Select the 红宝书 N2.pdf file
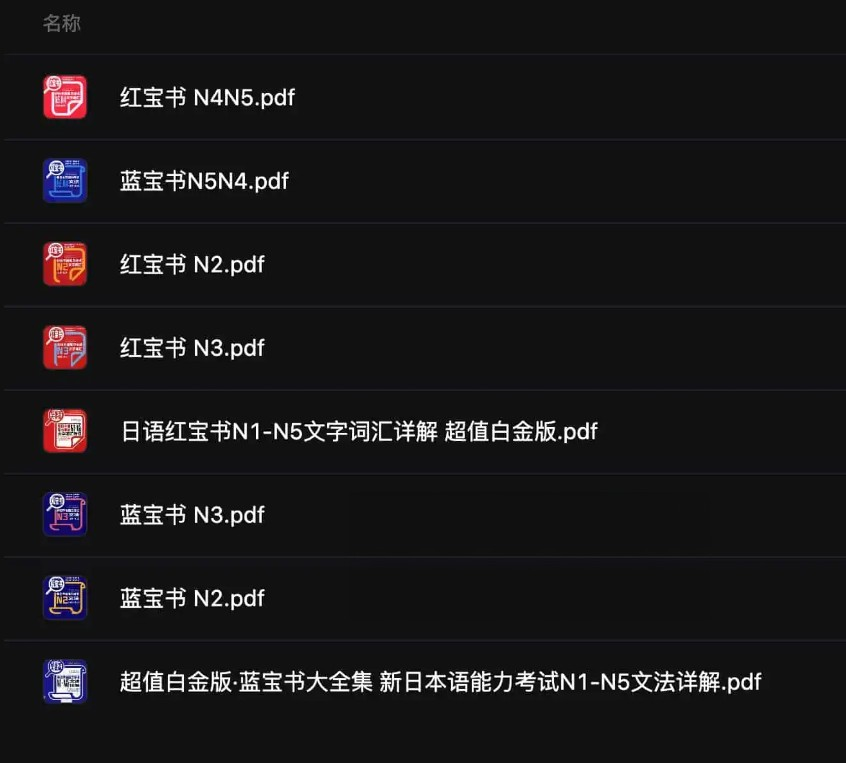This screenshot has width=846, height=763. pyautogui.click(x=192, y=265)
